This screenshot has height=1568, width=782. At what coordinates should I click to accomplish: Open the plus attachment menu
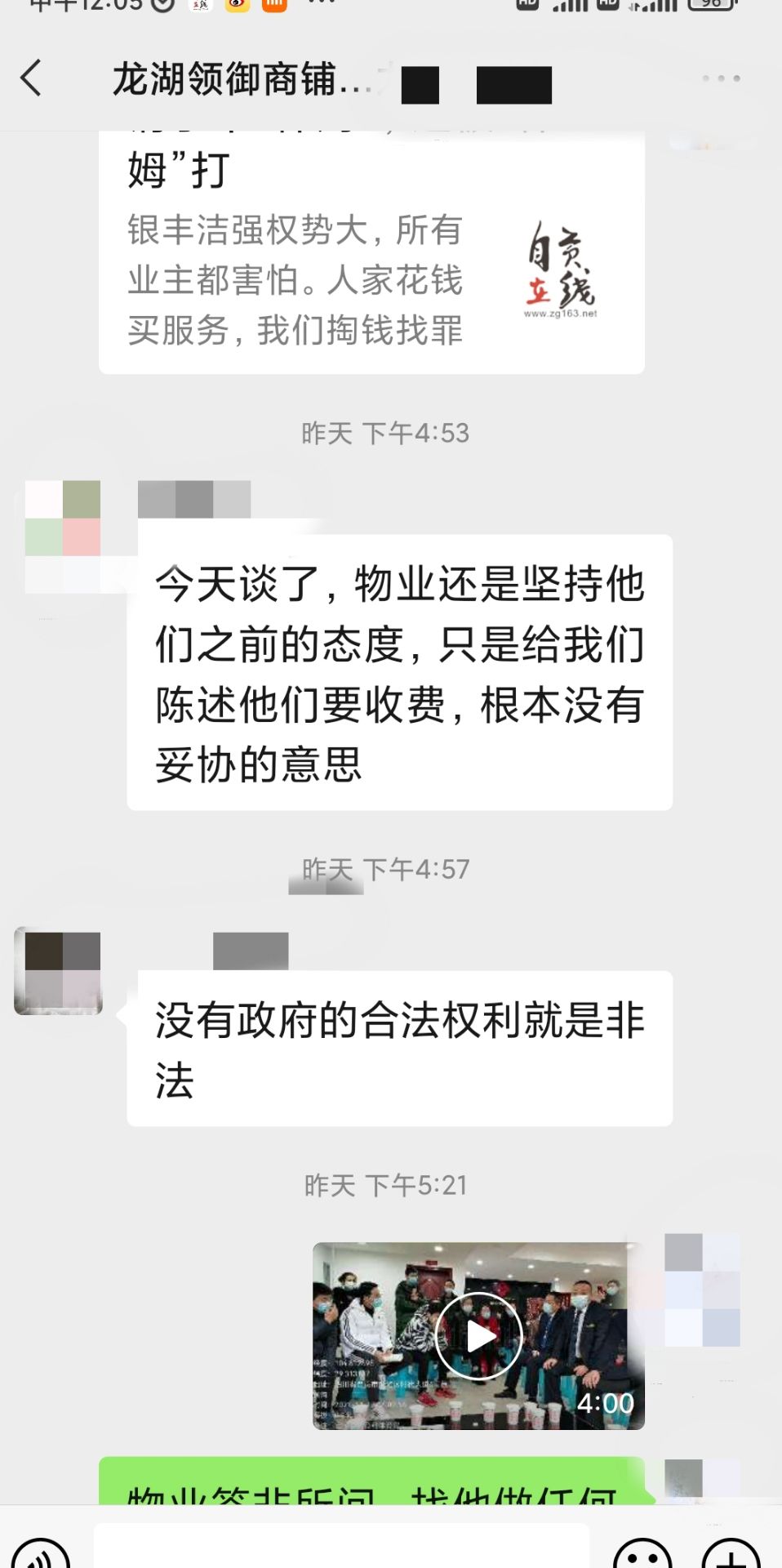click(x=731, y=1552)
